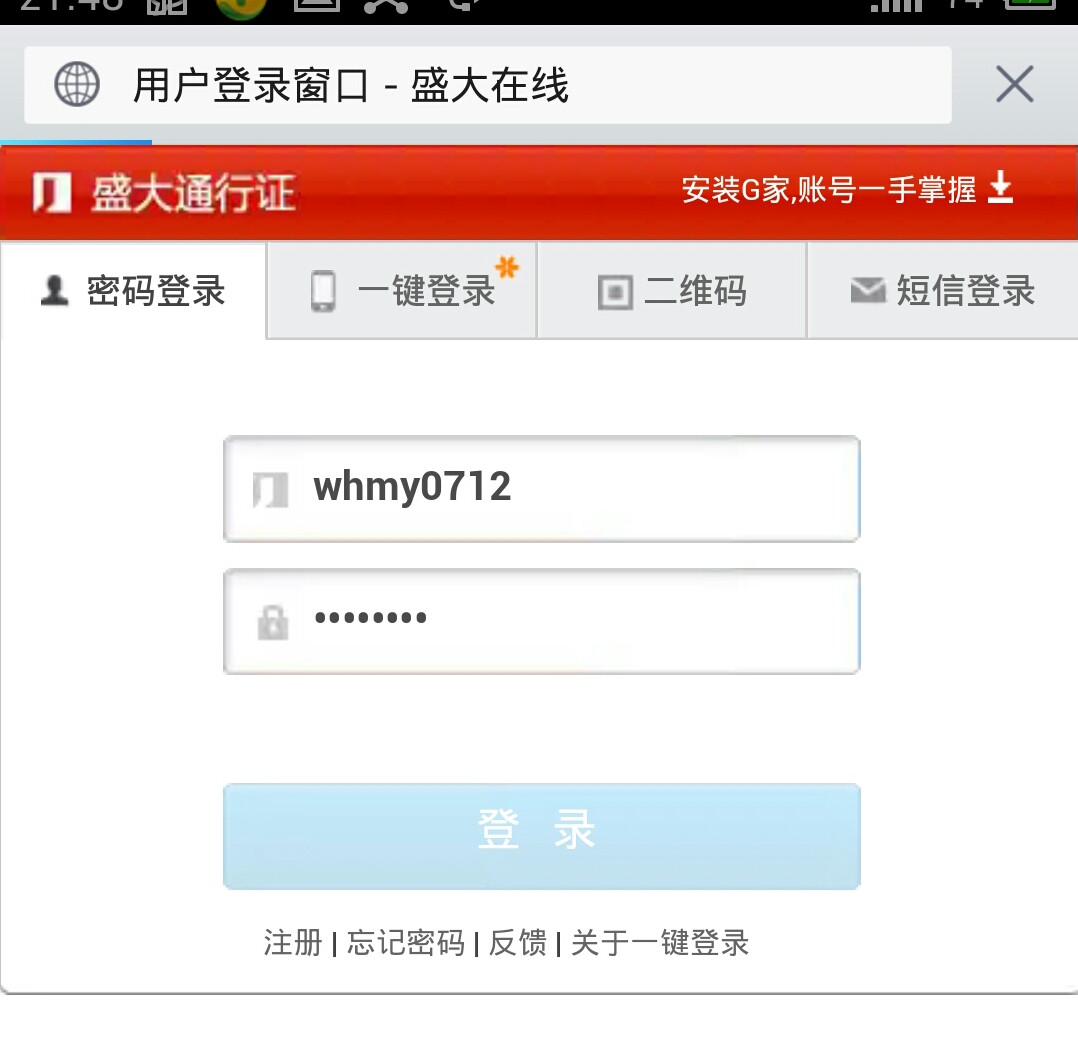The width and height of the screenshot is (1078, 1051).
Task: Select the 二维码 login tab
Action: pos(672,292)
